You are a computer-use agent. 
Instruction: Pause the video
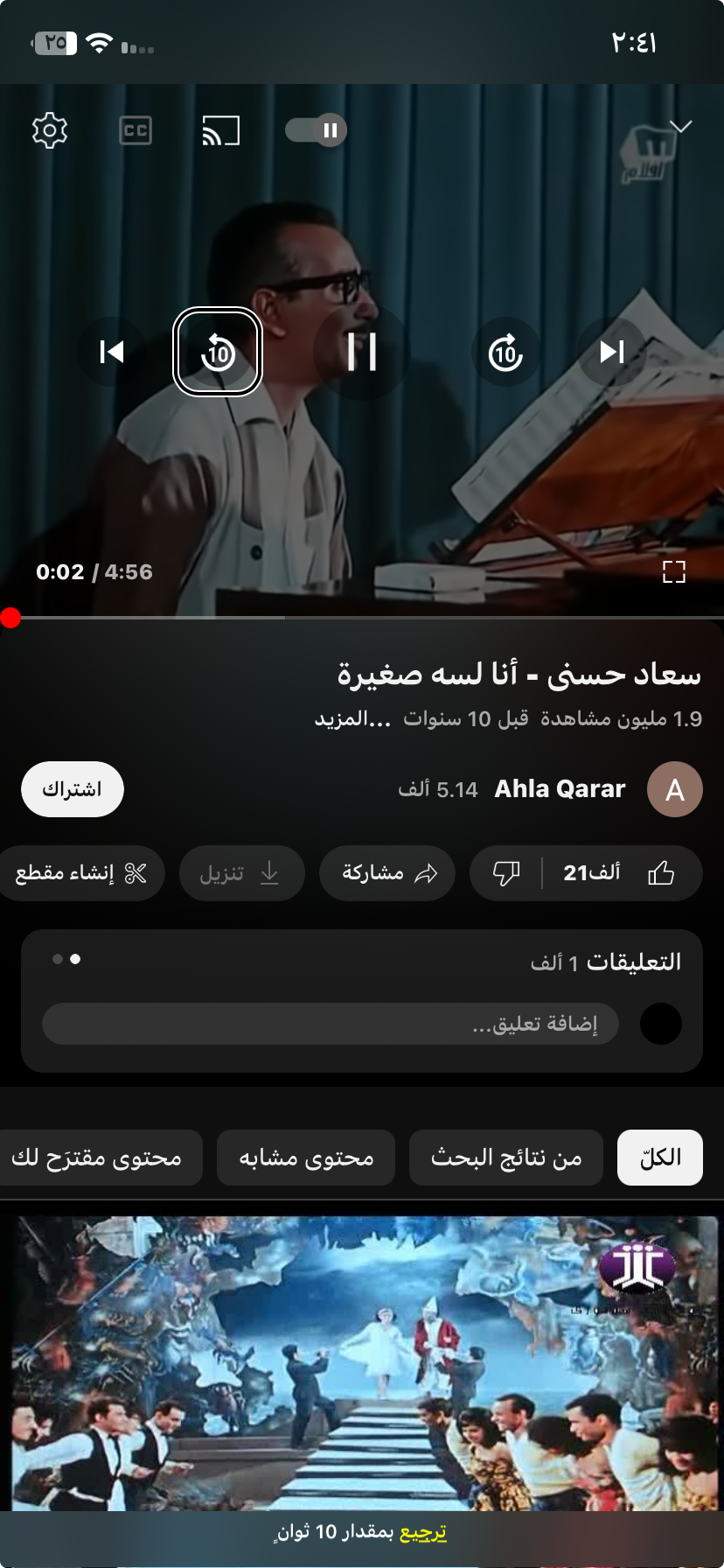pos(361,352)
